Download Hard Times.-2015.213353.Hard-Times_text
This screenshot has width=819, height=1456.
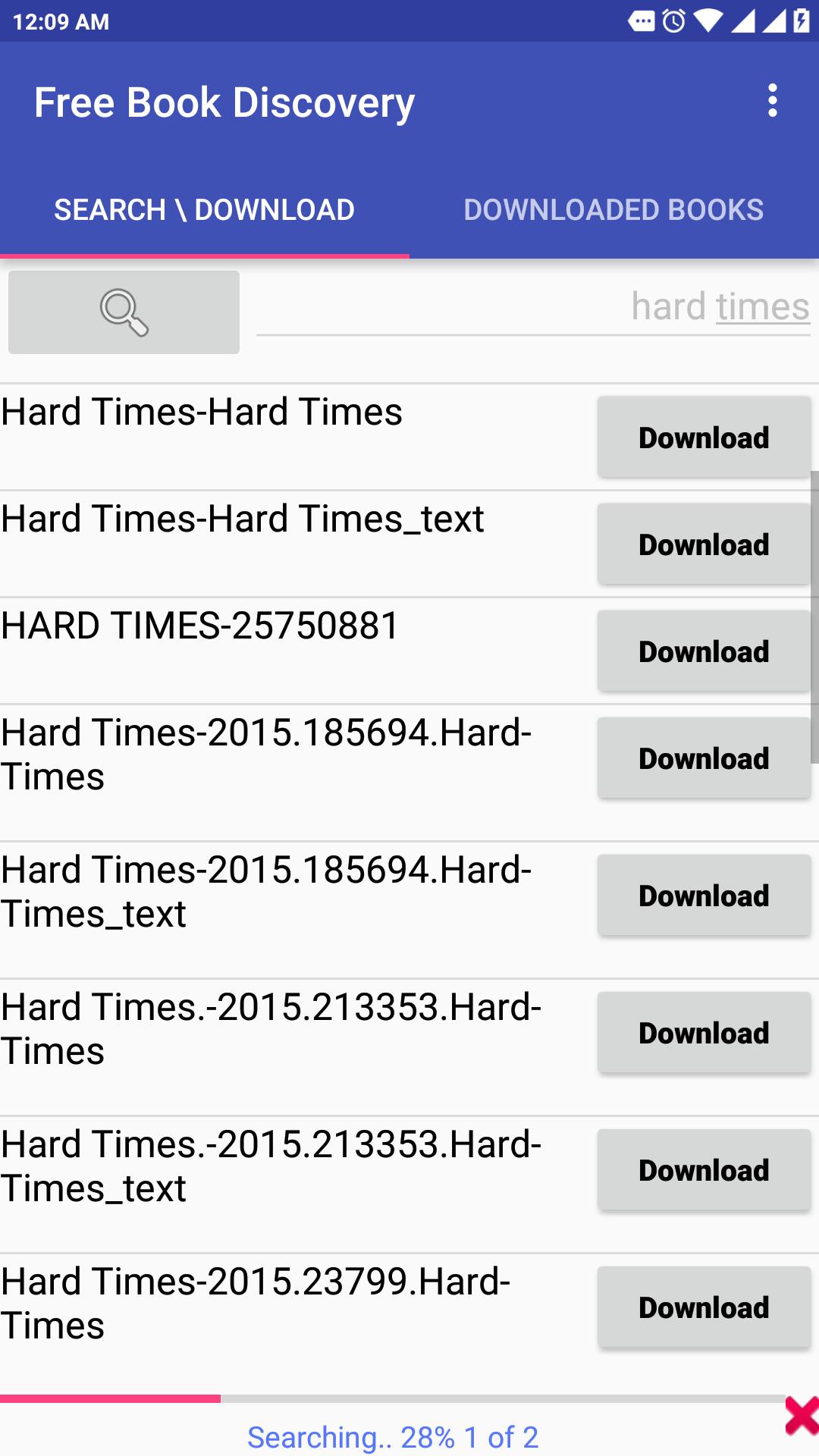704,1170
